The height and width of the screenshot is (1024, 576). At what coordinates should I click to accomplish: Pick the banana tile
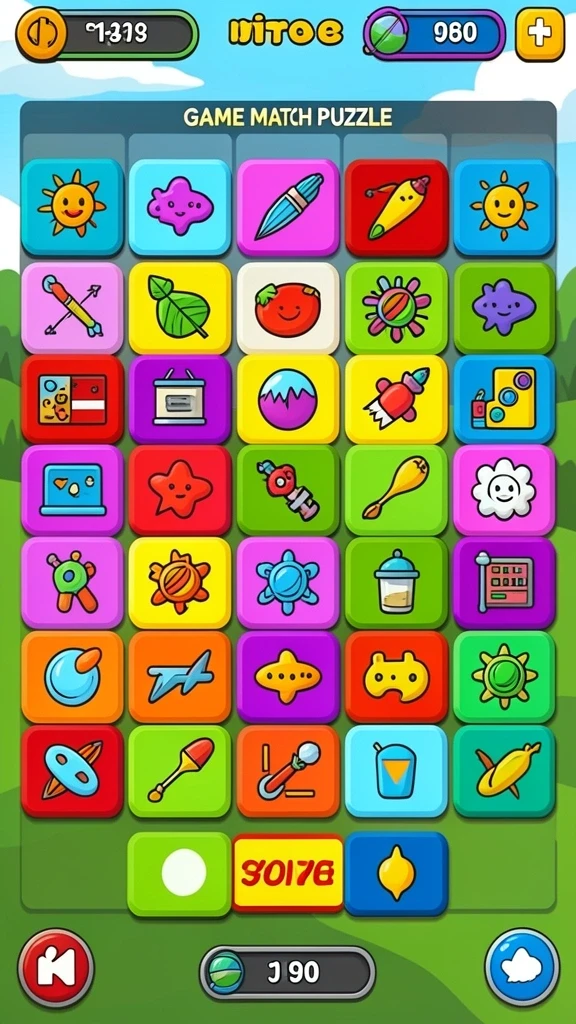pyautogui.click(x=504, y=771)
